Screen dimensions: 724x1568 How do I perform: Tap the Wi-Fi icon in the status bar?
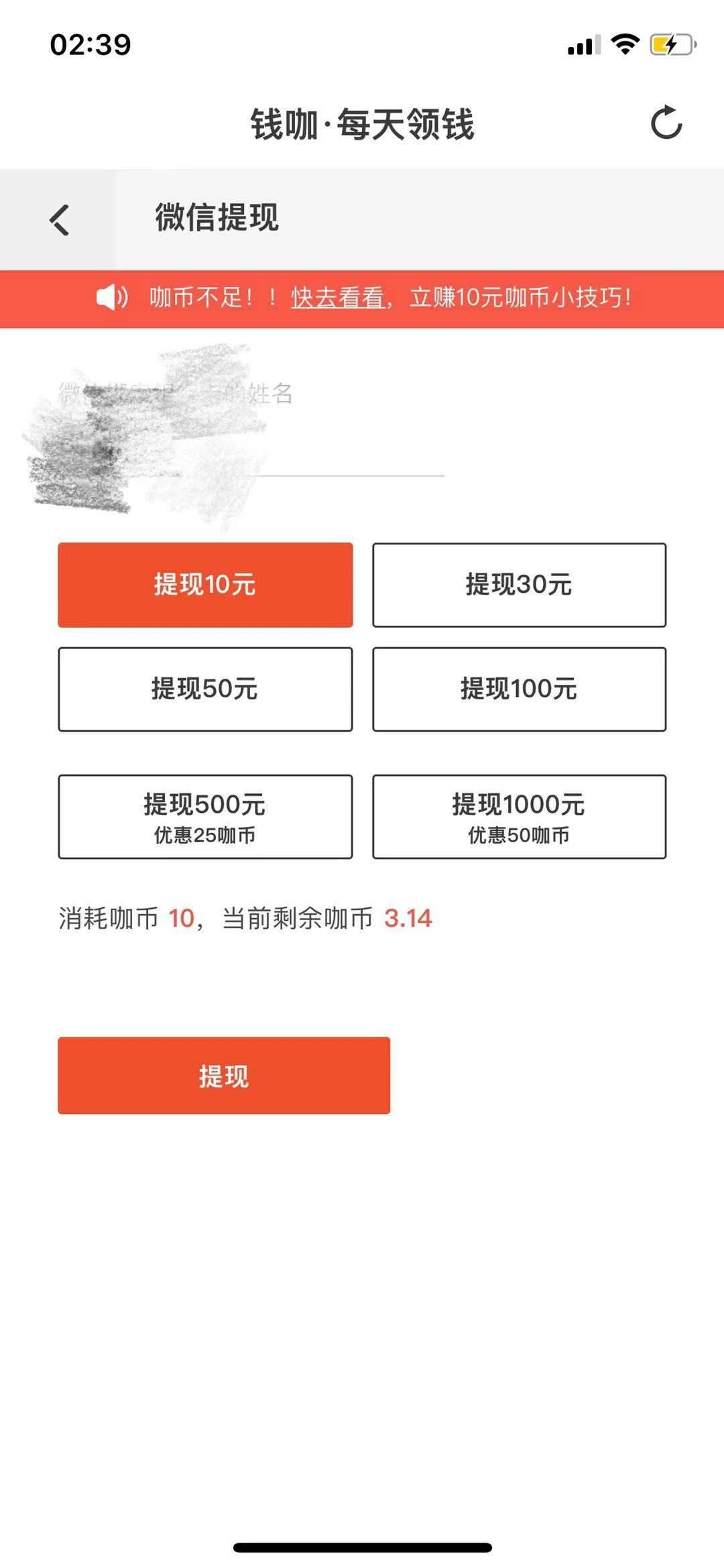(x=625, y=44)
